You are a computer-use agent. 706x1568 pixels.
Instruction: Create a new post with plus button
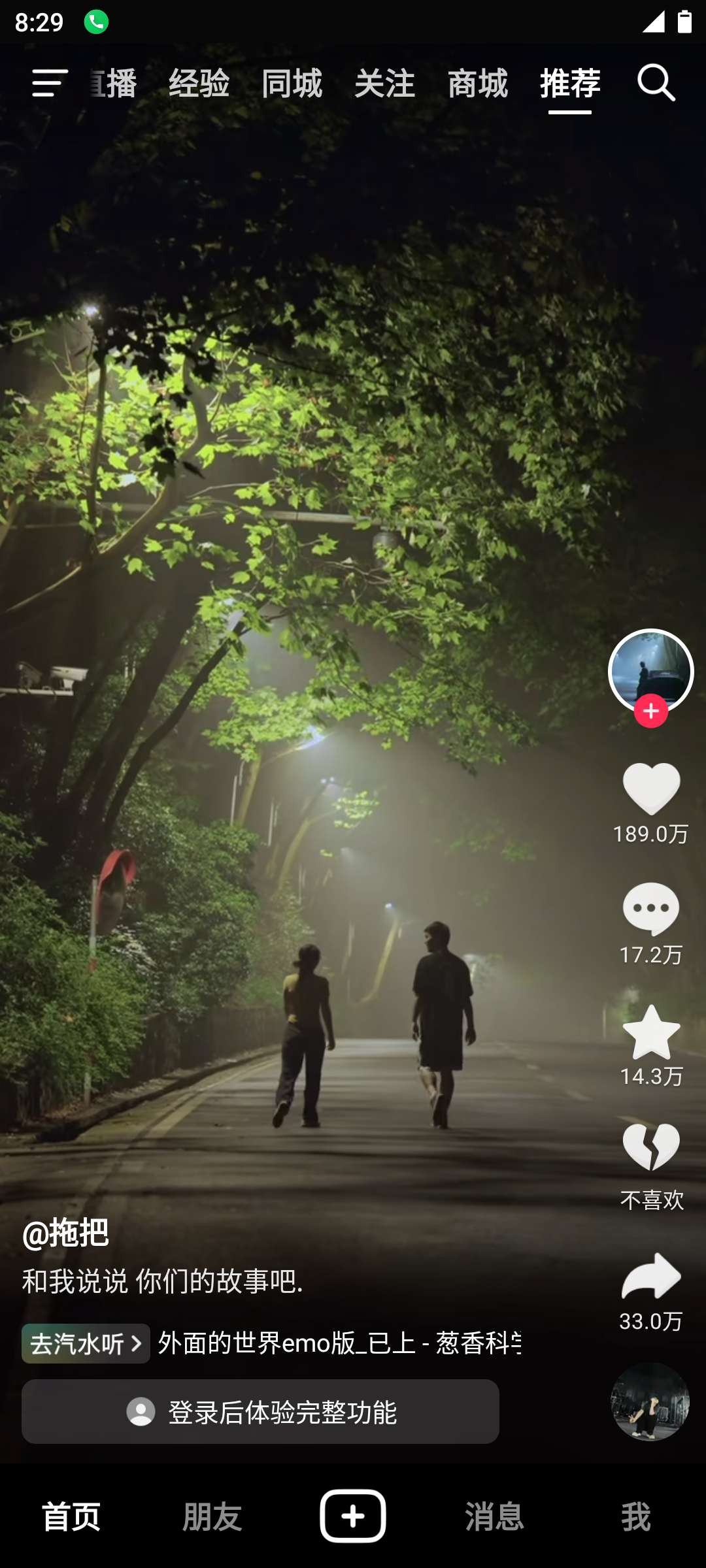(353, 1516)
